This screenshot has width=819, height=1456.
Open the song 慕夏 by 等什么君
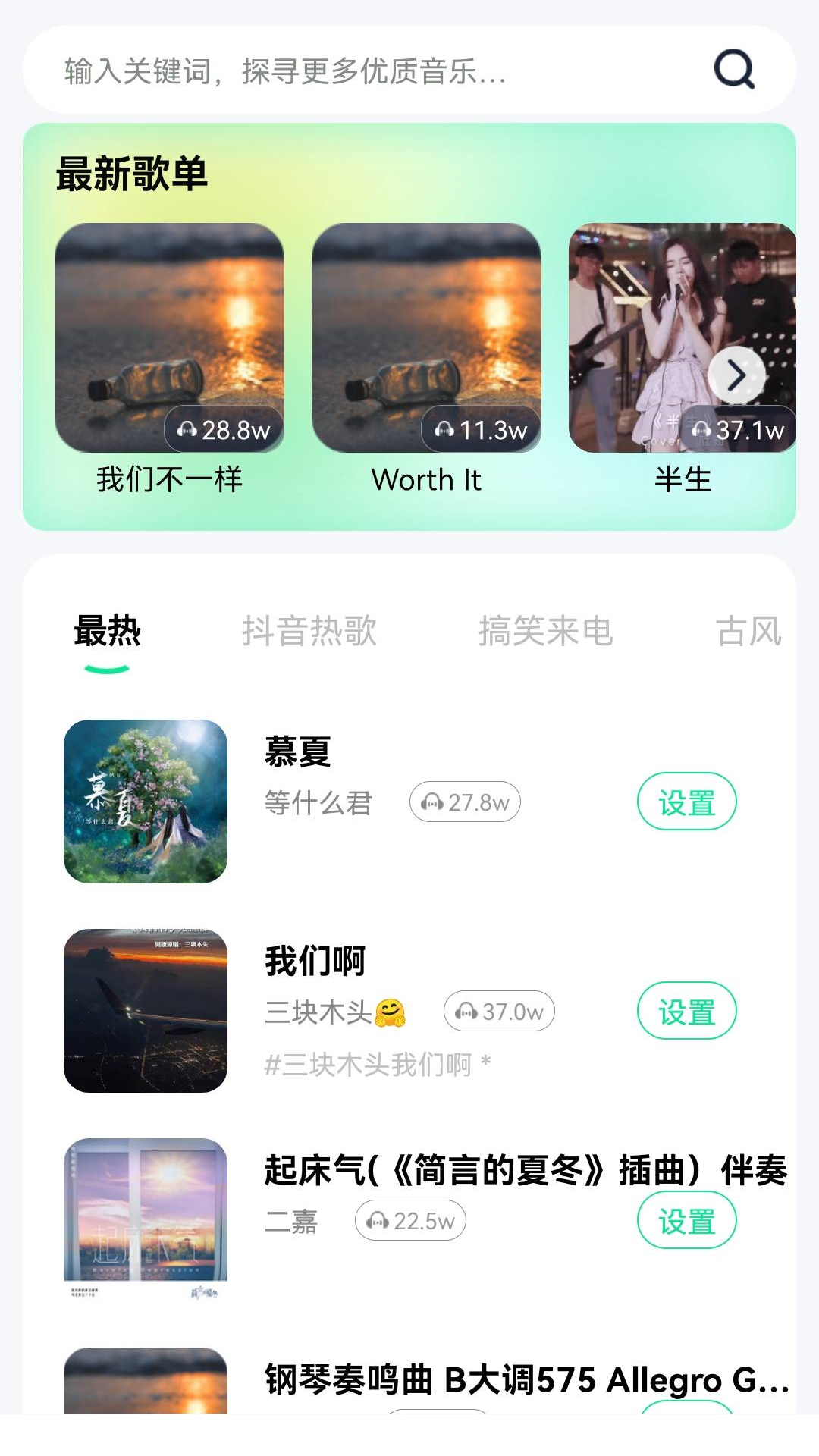[297, 752]
